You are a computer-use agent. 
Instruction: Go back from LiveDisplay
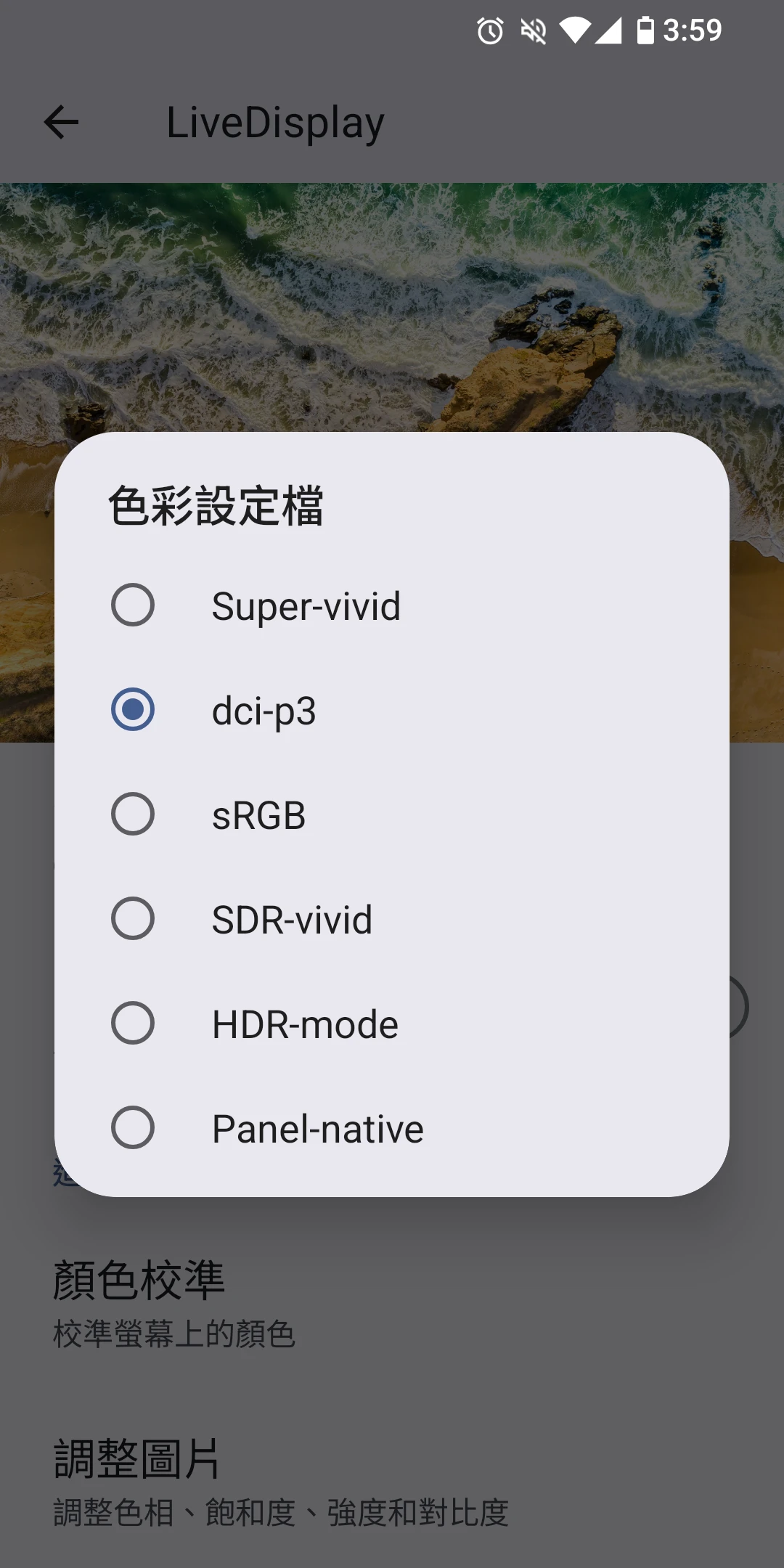62,122
